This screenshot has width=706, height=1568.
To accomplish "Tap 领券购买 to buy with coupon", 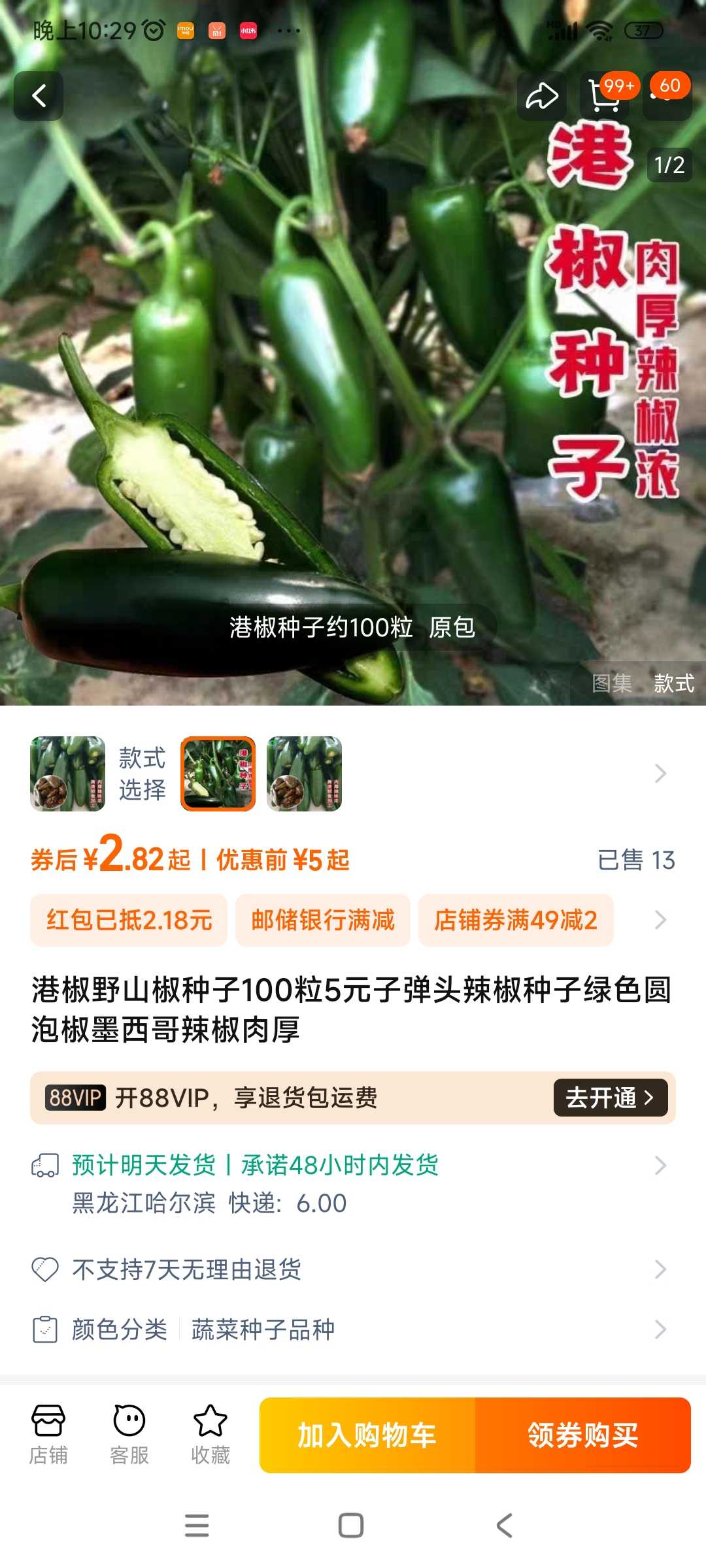I will [x=583, y=1435].
